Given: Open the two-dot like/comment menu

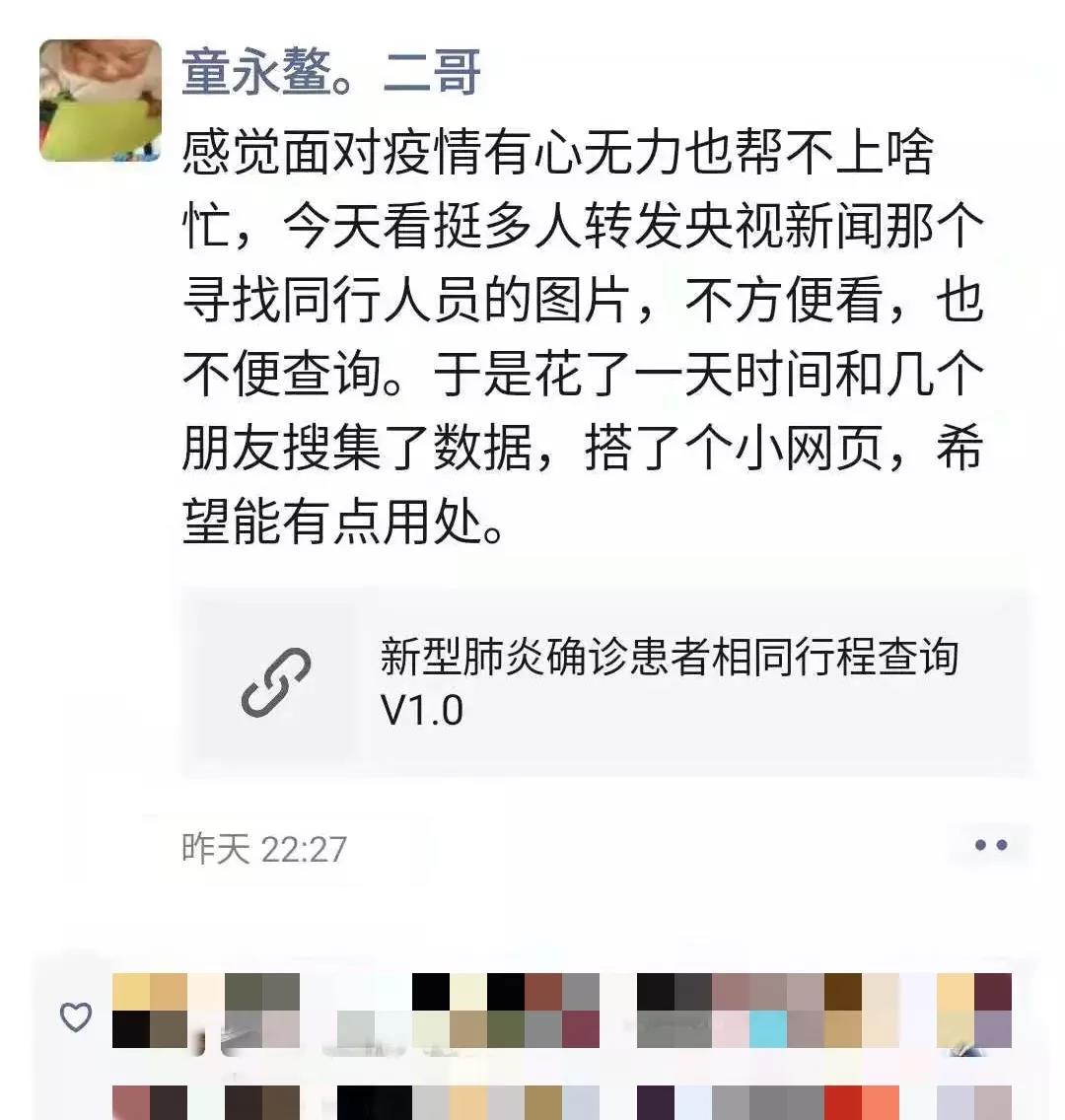Looking at the screenshot, I should (990, 845).
